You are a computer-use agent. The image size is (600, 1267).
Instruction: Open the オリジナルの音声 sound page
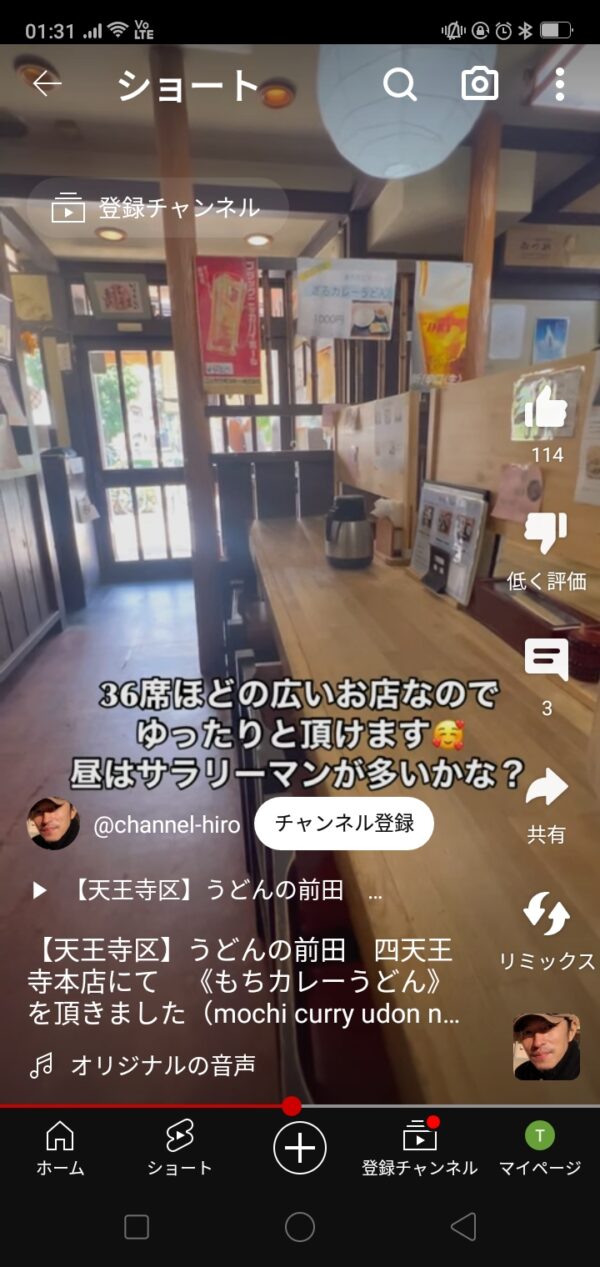(160, 1066)
